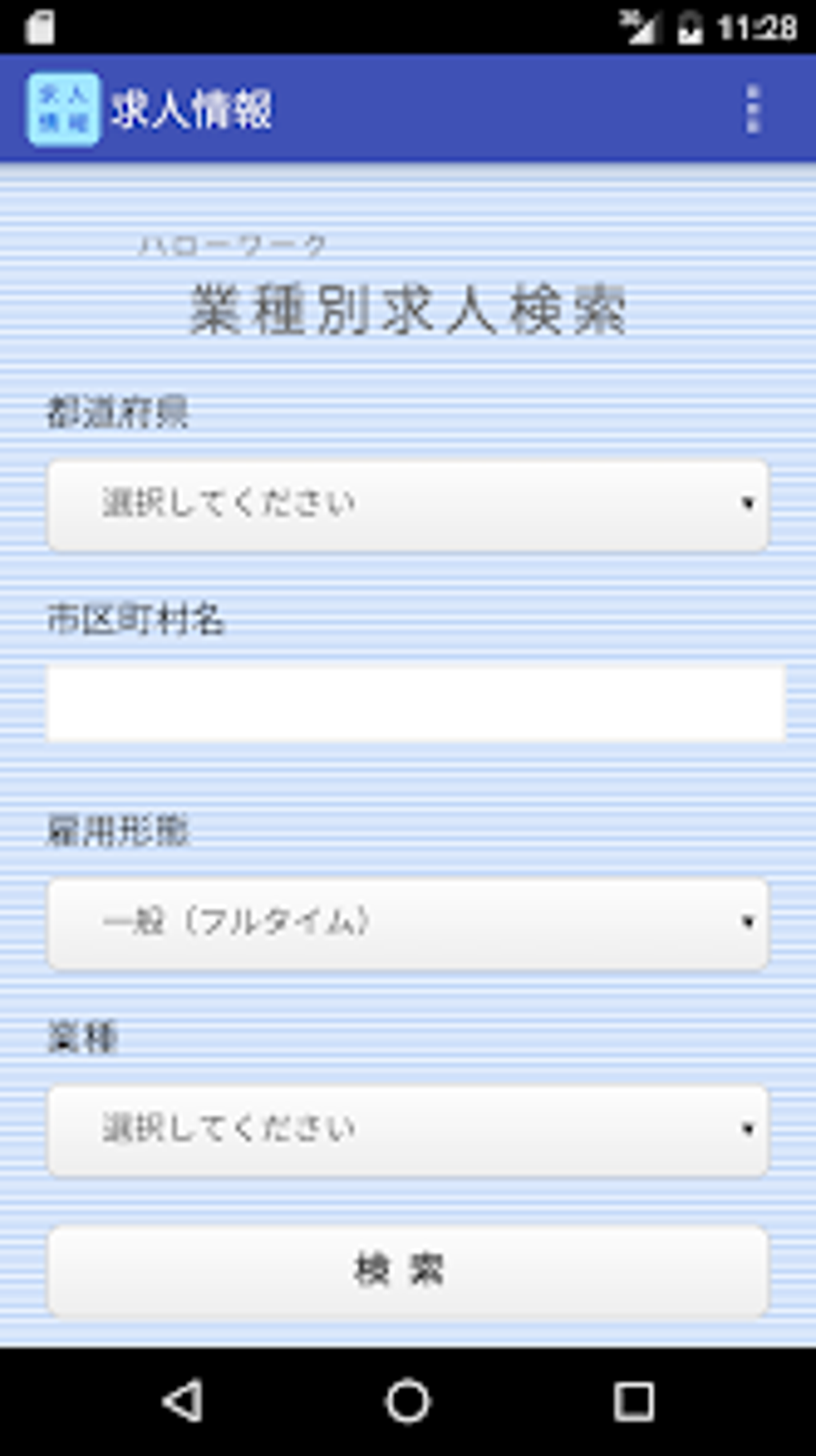The width and height of the screenshot is (816, 1456).
Task: Open the recent apps view
Action: click(x=634, y=1401)
